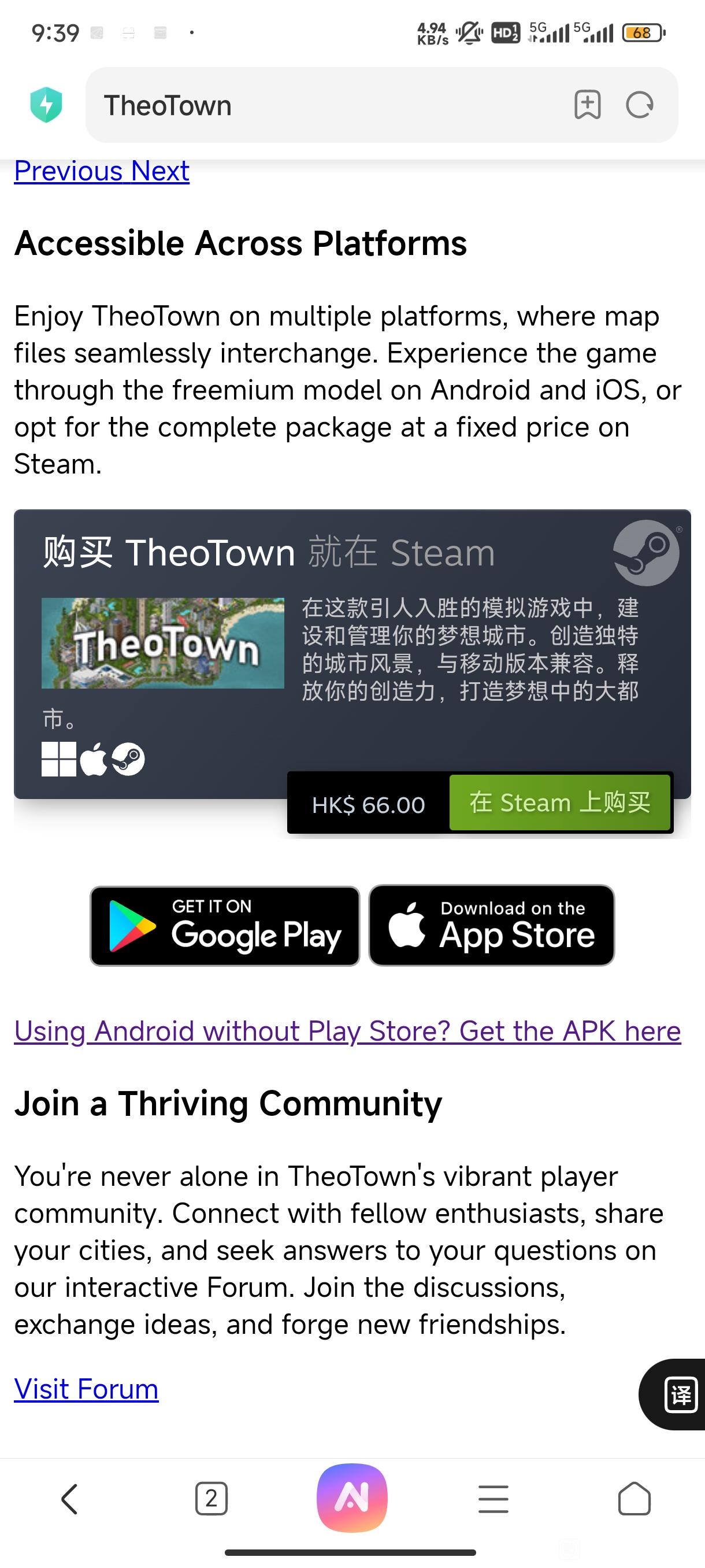705x1568 pixels.
Task: Get TheoTown on Google Play
Action: 225,925
